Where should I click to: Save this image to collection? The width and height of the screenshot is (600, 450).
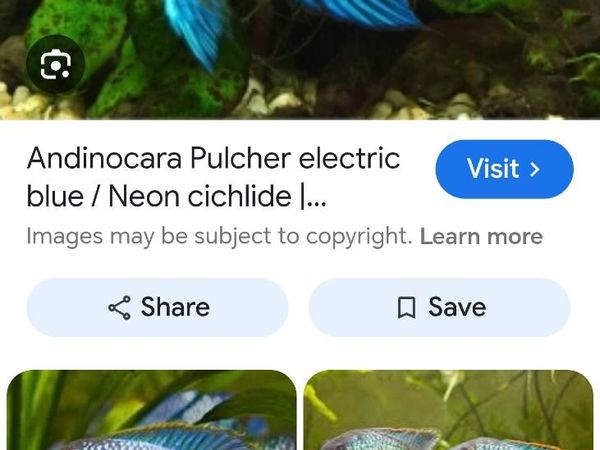point(439,307)
